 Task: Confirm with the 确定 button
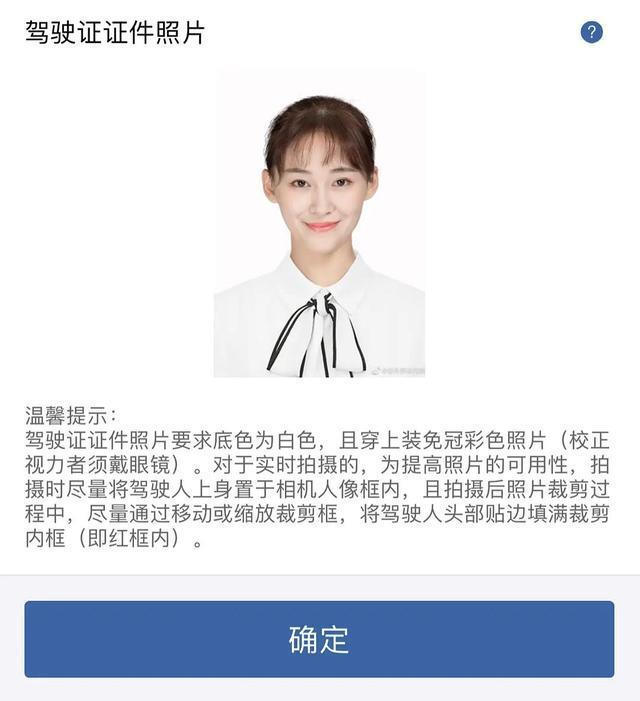pos(319,639)
